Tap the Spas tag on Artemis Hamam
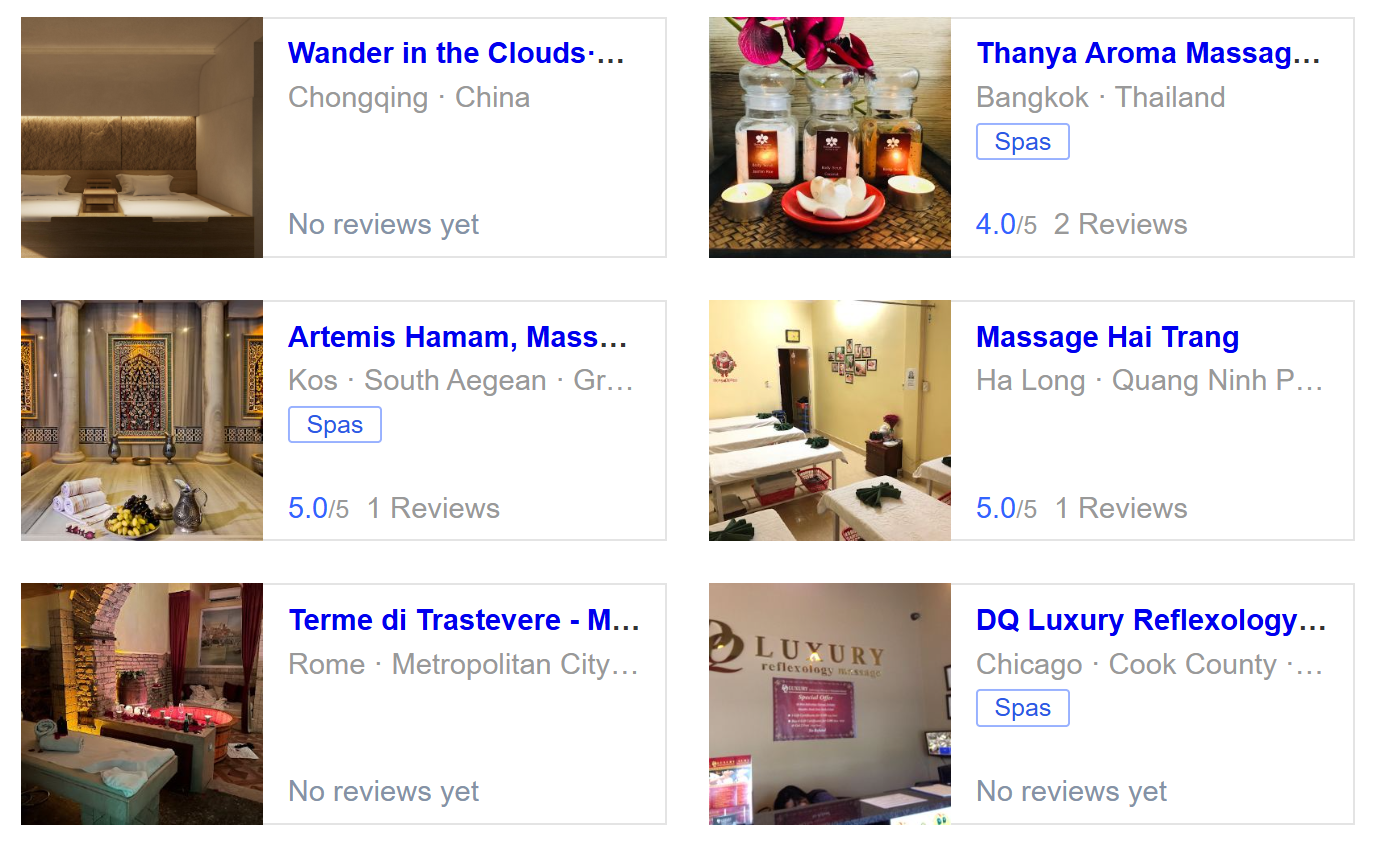Image resolution: width=1375 pixels, height=848 pixels. [334, 425]
